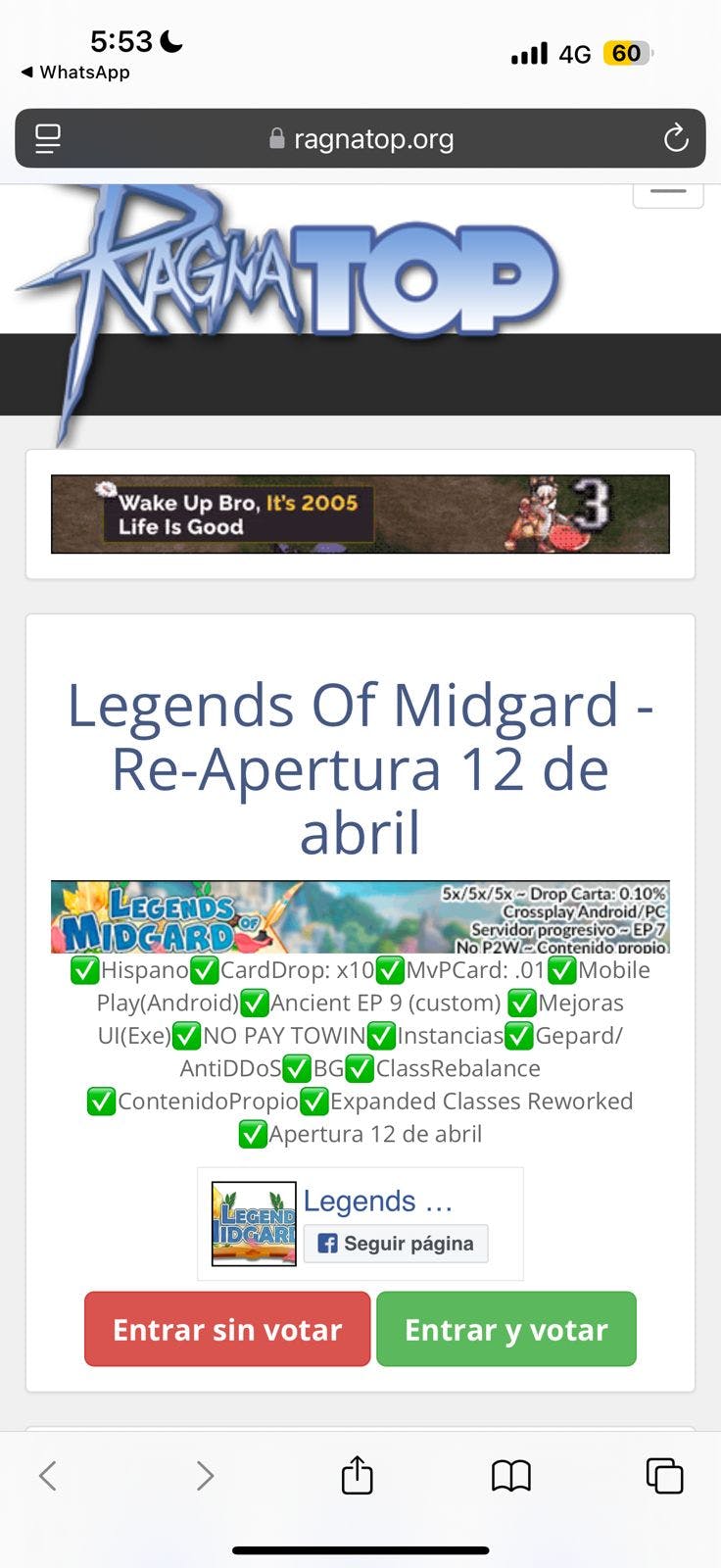The image size is (721, 1568).
Task: Return to WhatsApp
Action: tap(76, 73)
